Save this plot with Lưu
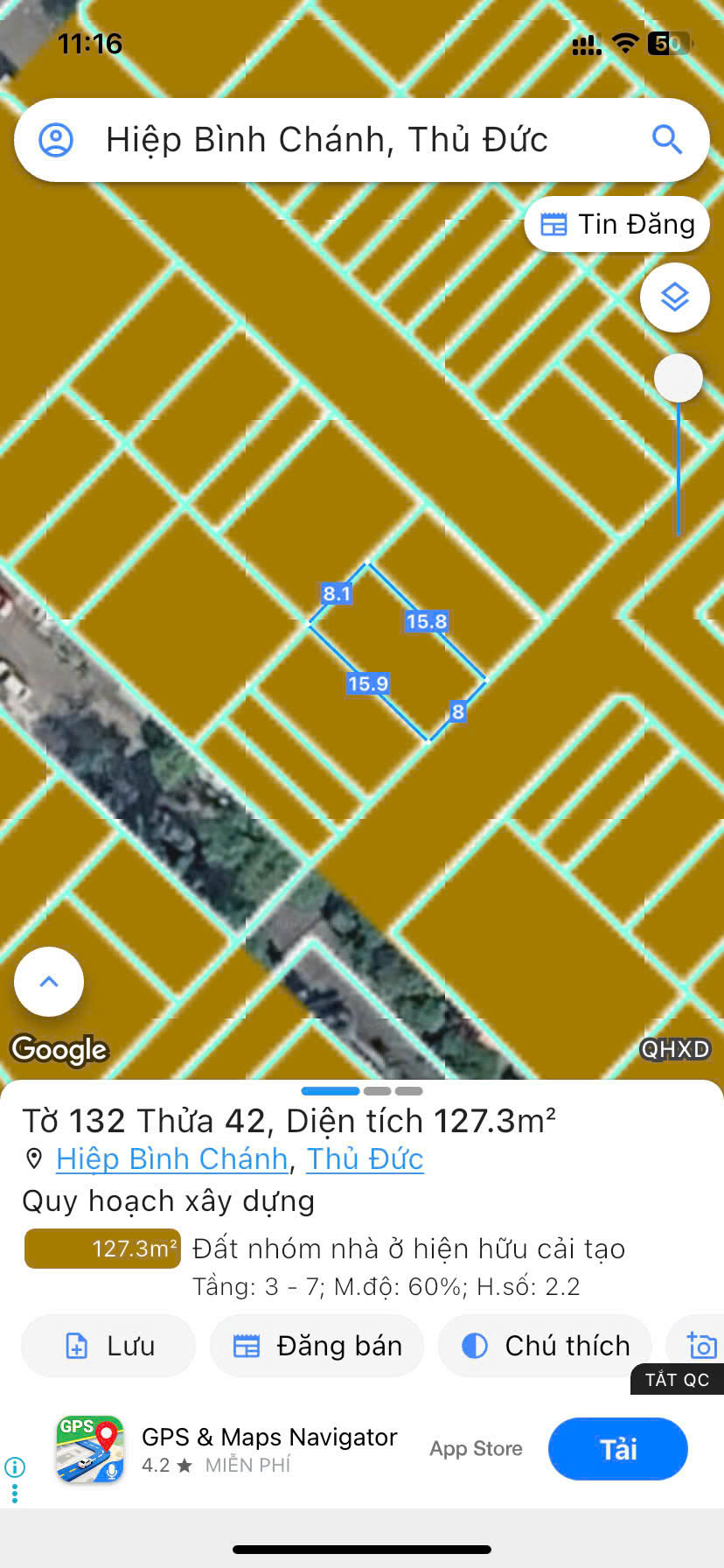This screenshot has height=1568, width=724. pyautogui.click(x=108, y=1346)
